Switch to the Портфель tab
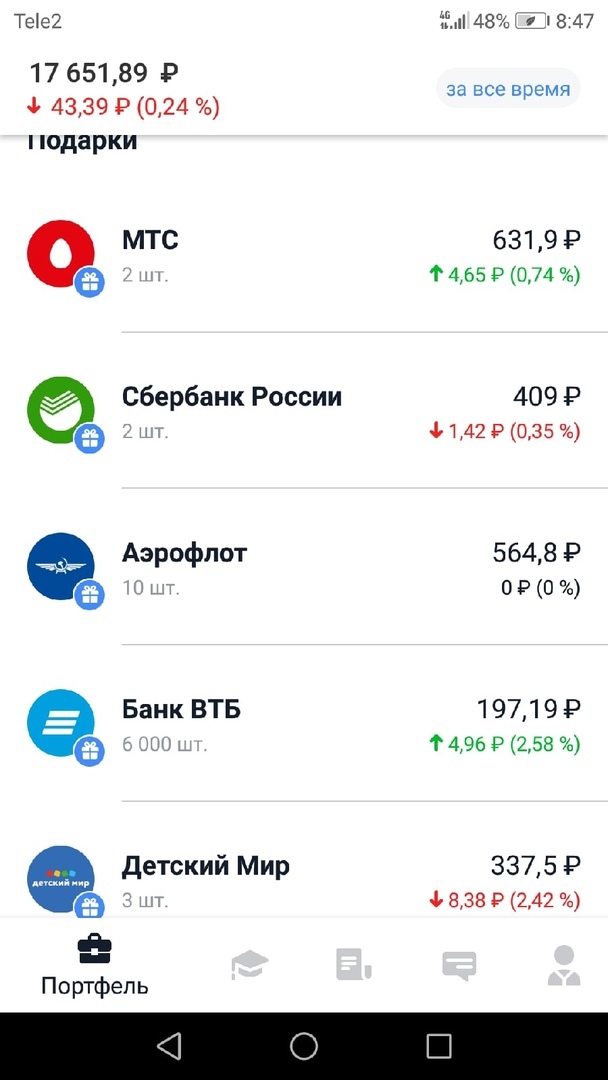 pyautogui.click(x=95, y=965)
